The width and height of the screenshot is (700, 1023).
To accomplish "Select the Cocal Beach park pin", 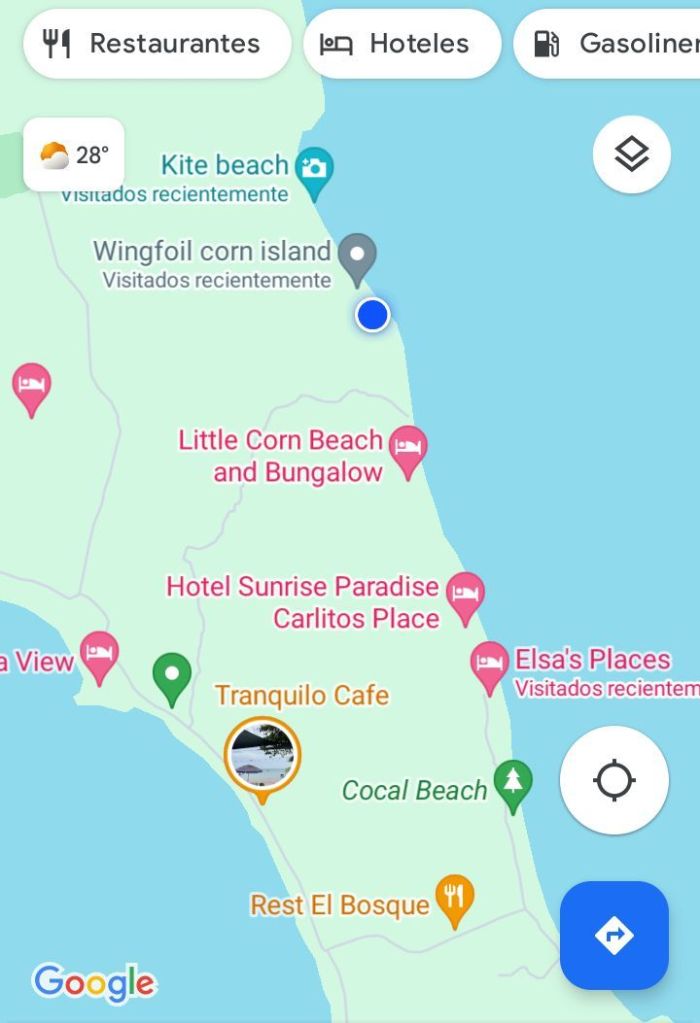I will (513, 781).
